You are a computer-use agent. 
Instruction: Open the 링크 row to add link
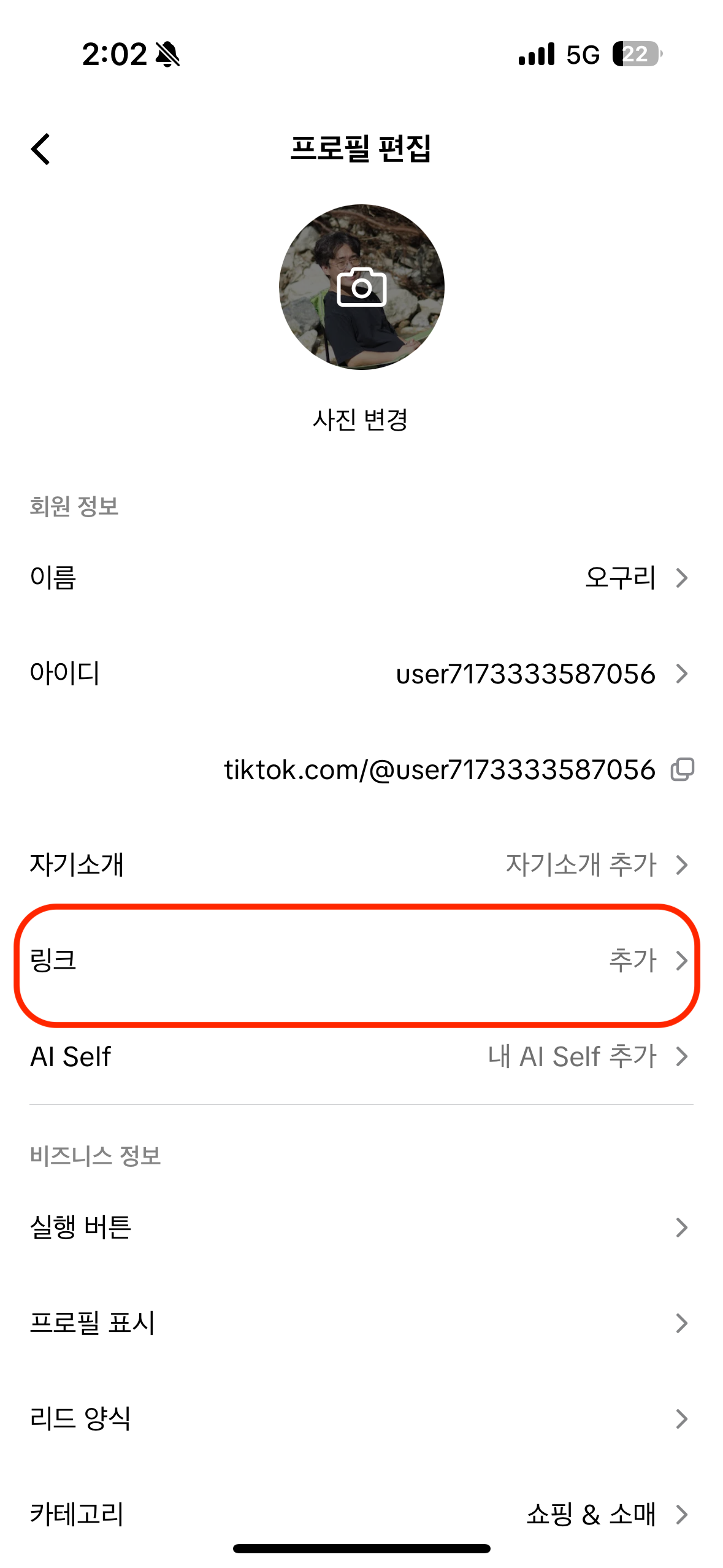pyautogui.click(x=362, y=961)
